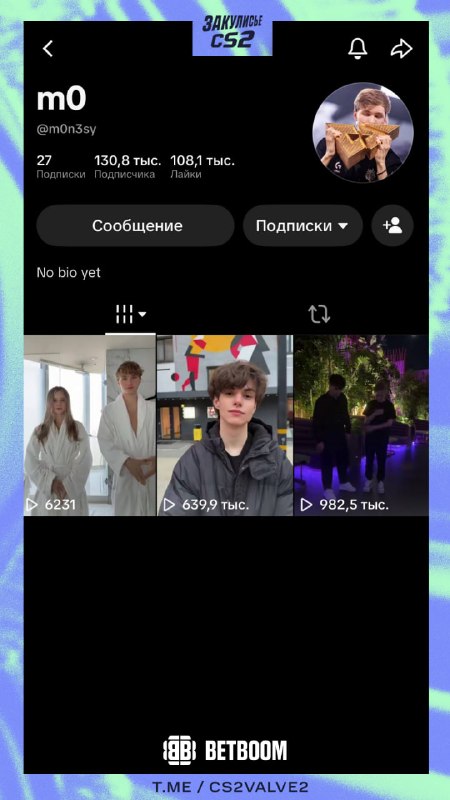Image resolution: width=450 pixels, height=800 pixels.
Task: Play the video with 6231 views
Action: [90, 425]
